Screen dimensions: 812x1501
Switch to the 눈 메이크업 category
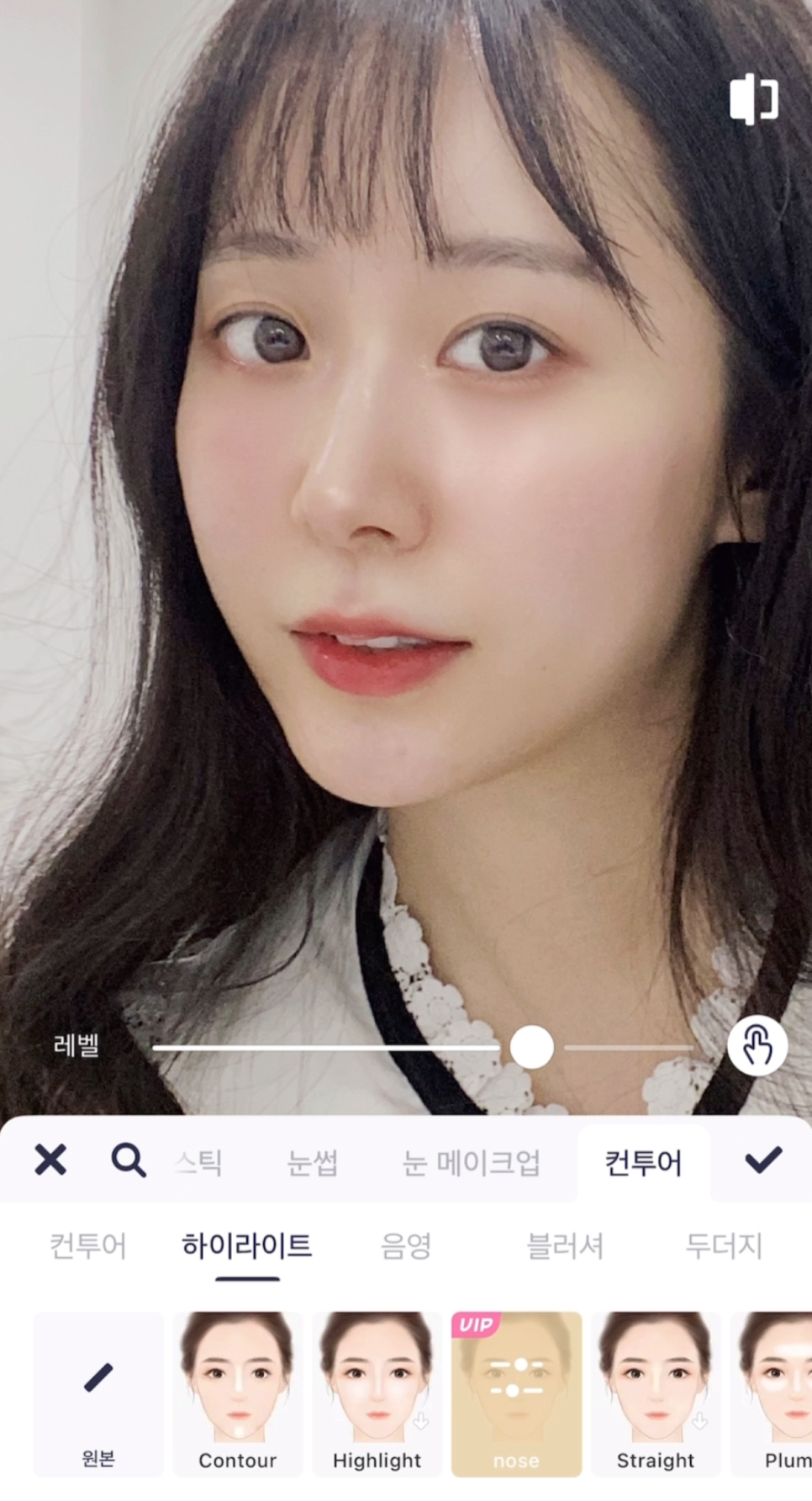471,1163
